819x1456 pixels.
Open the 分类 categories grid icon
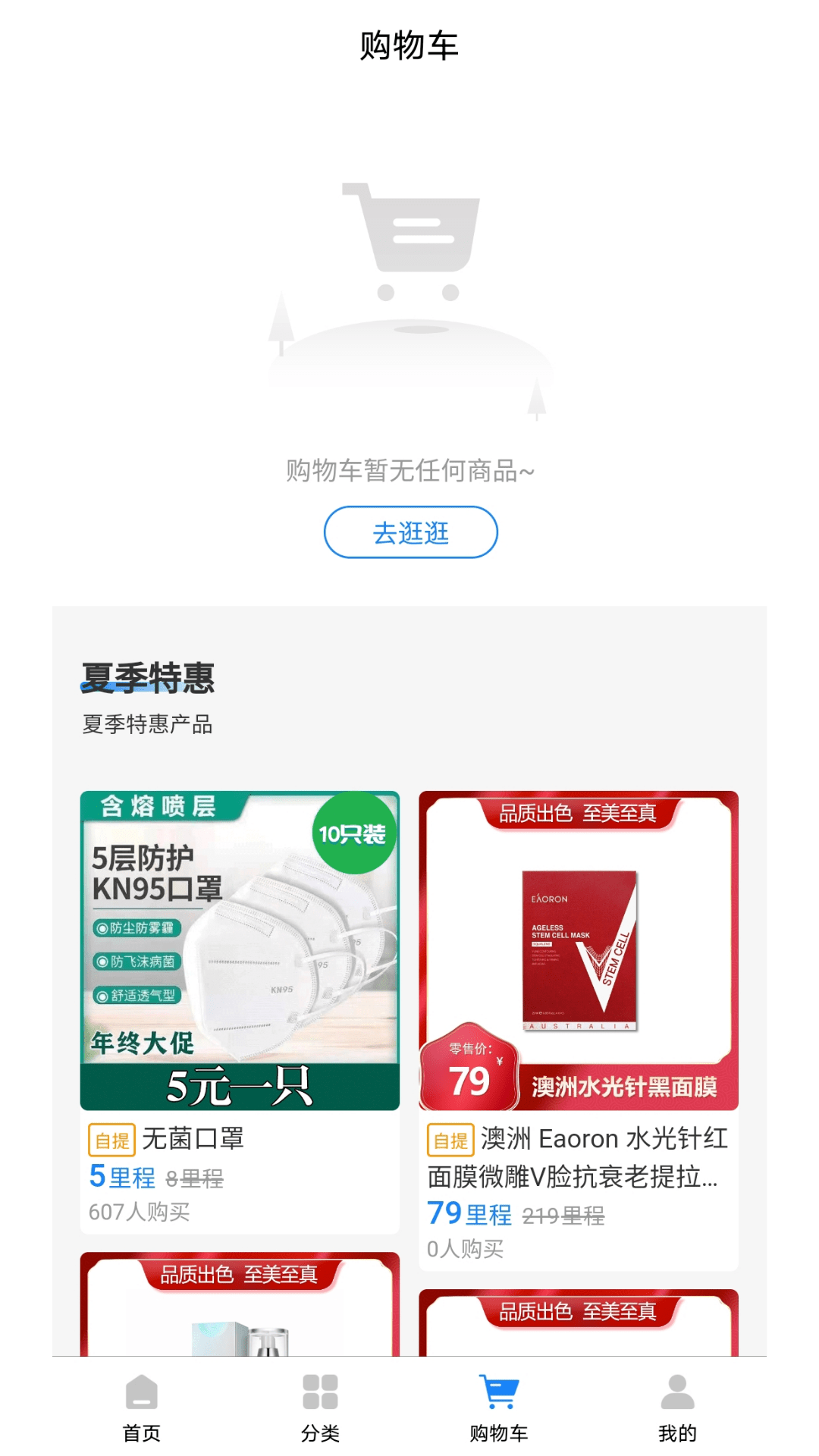(318, 1405)
